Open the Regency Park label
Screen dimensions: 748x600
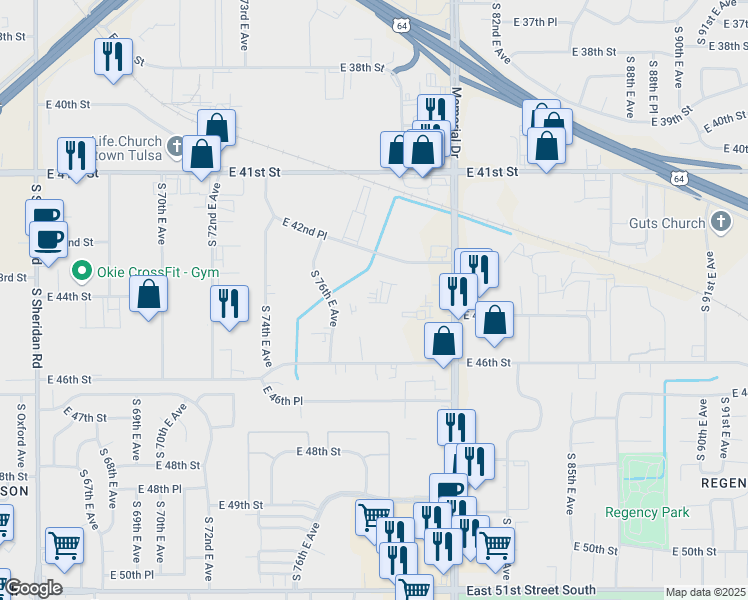[647, 513]
